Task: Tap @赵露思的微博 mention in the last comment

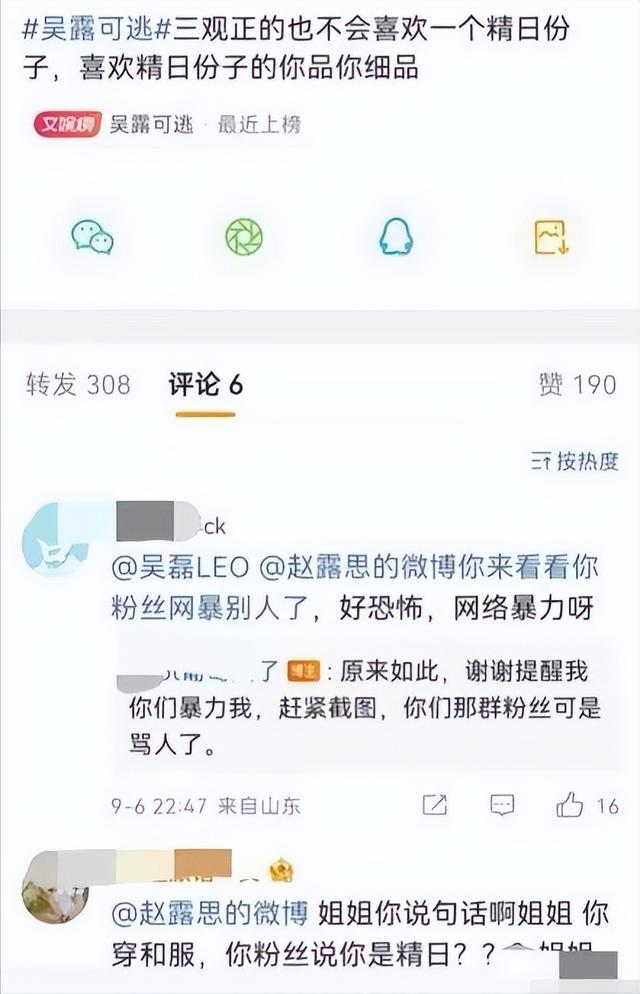Action: pos(208,912)
